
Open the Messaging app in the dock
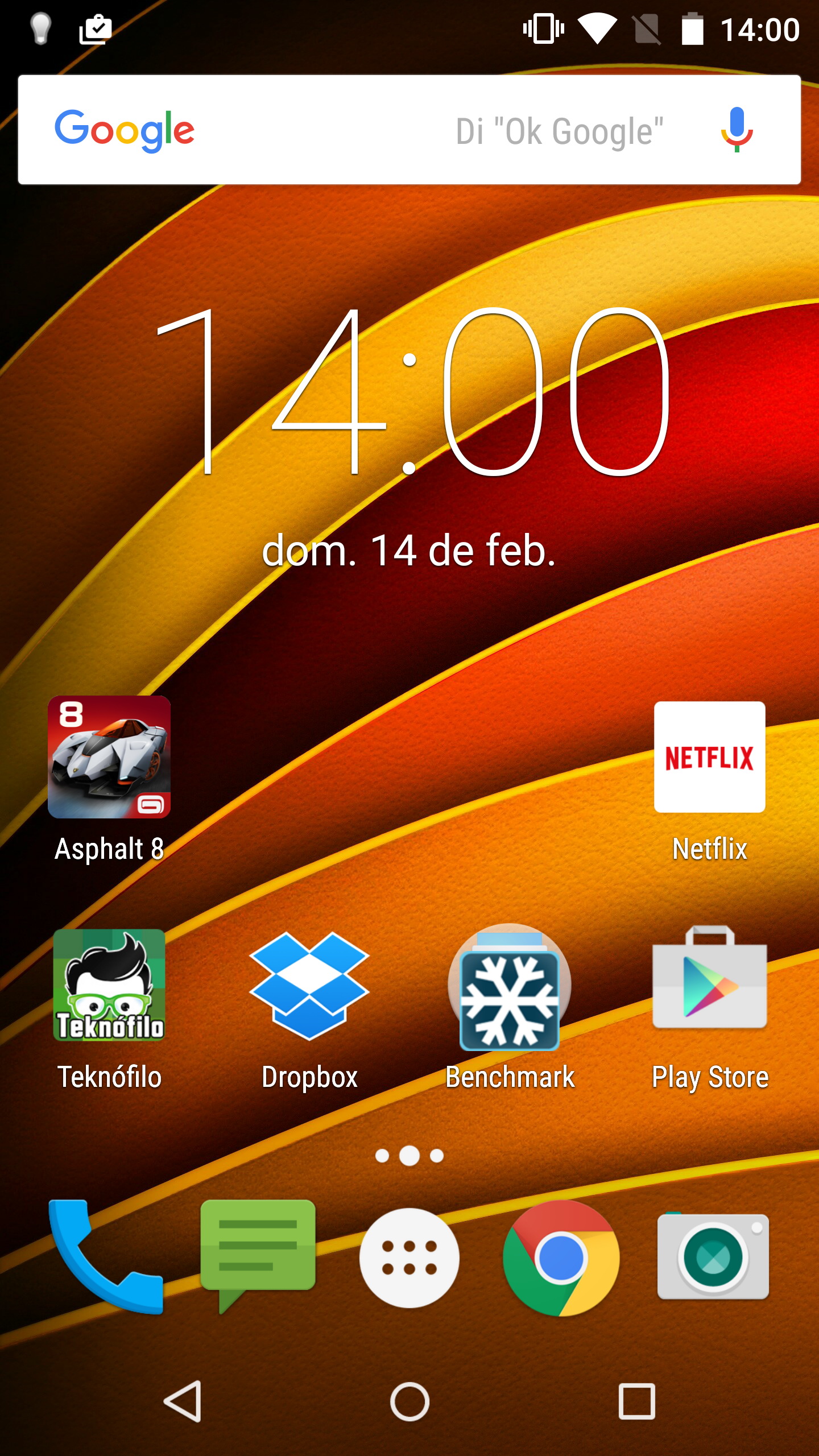pyautogui.click(x=258, y=1256)
